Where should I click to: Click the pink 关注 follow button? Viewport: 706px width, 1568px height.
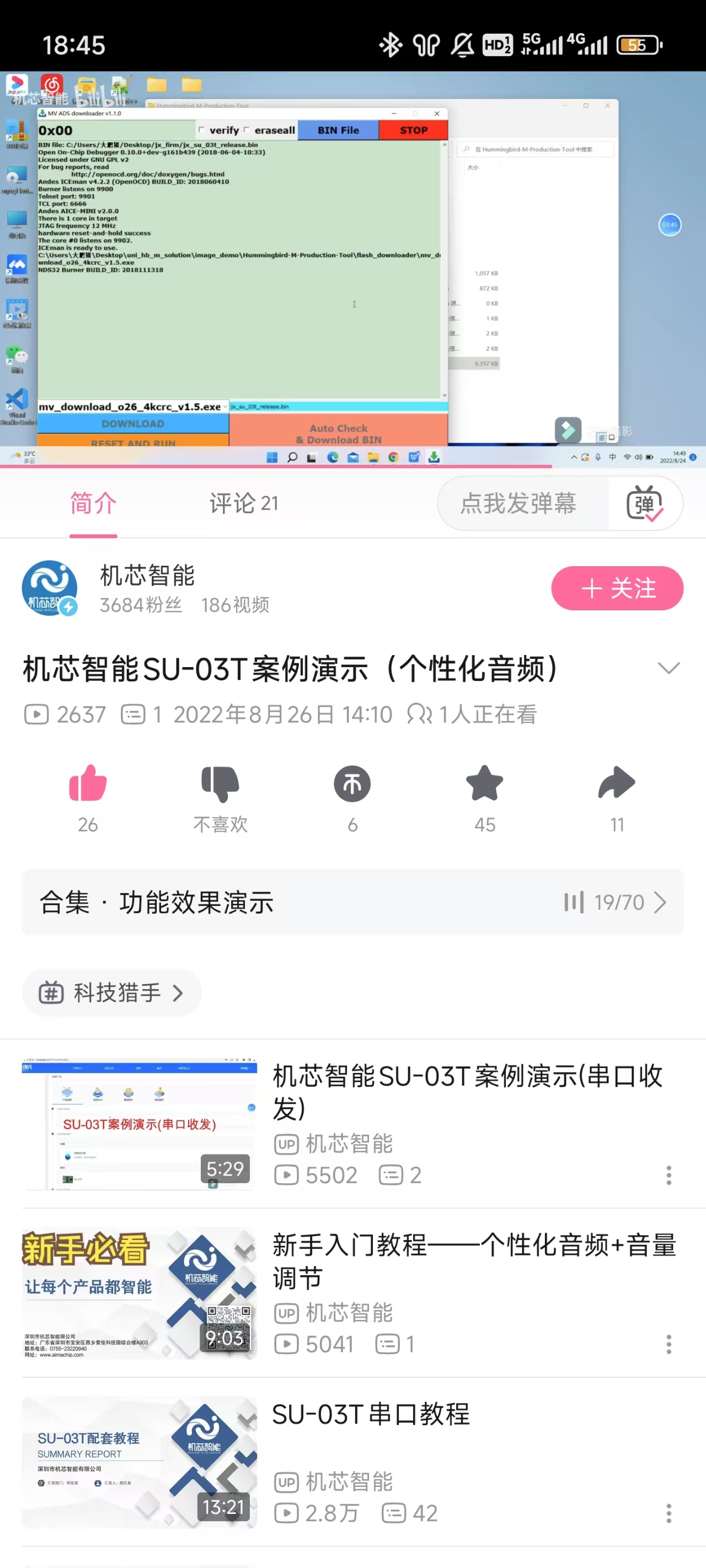(617, 588)
